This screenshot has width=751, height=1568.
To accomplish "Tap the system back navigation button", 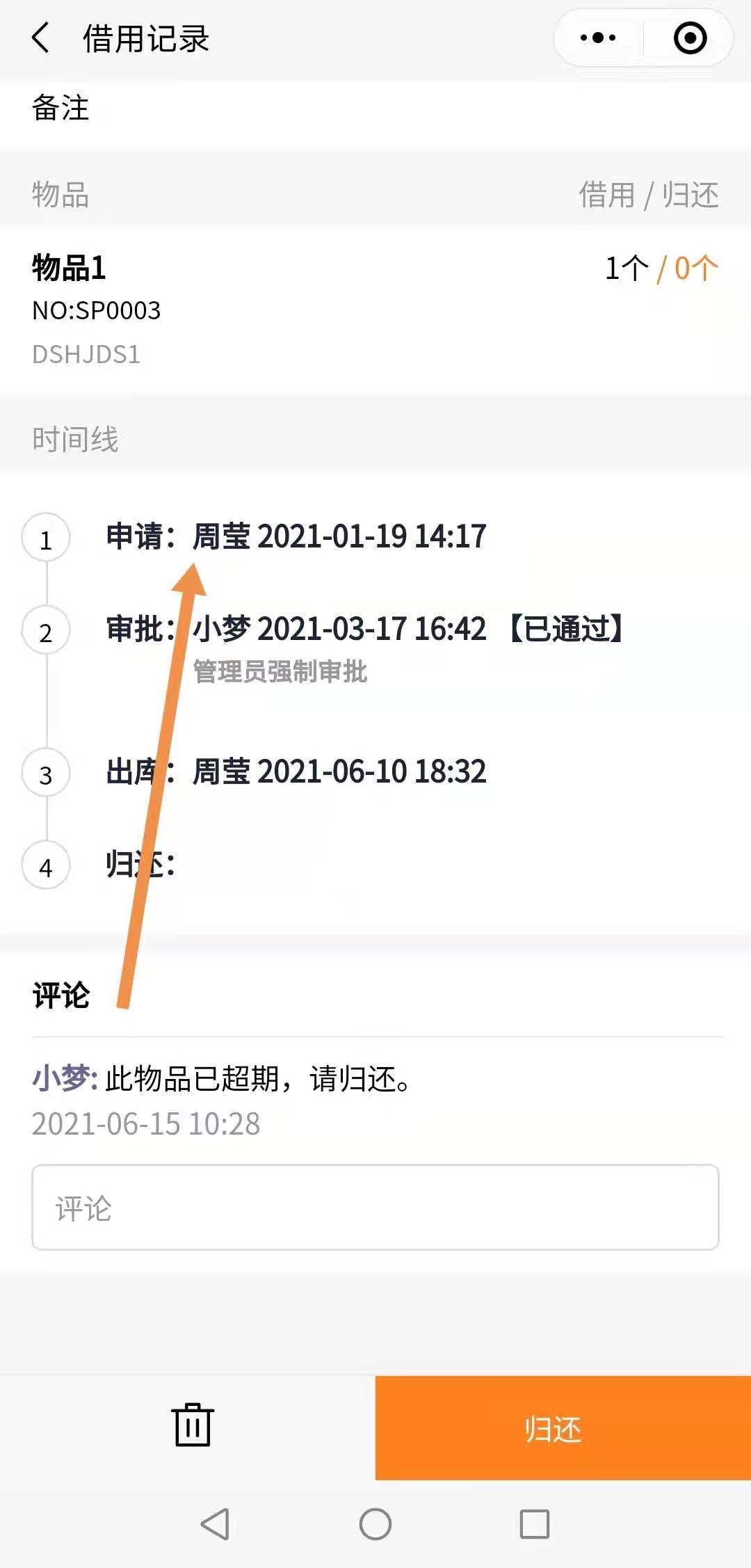I will pyautogui.click(x=215, y=1523).
